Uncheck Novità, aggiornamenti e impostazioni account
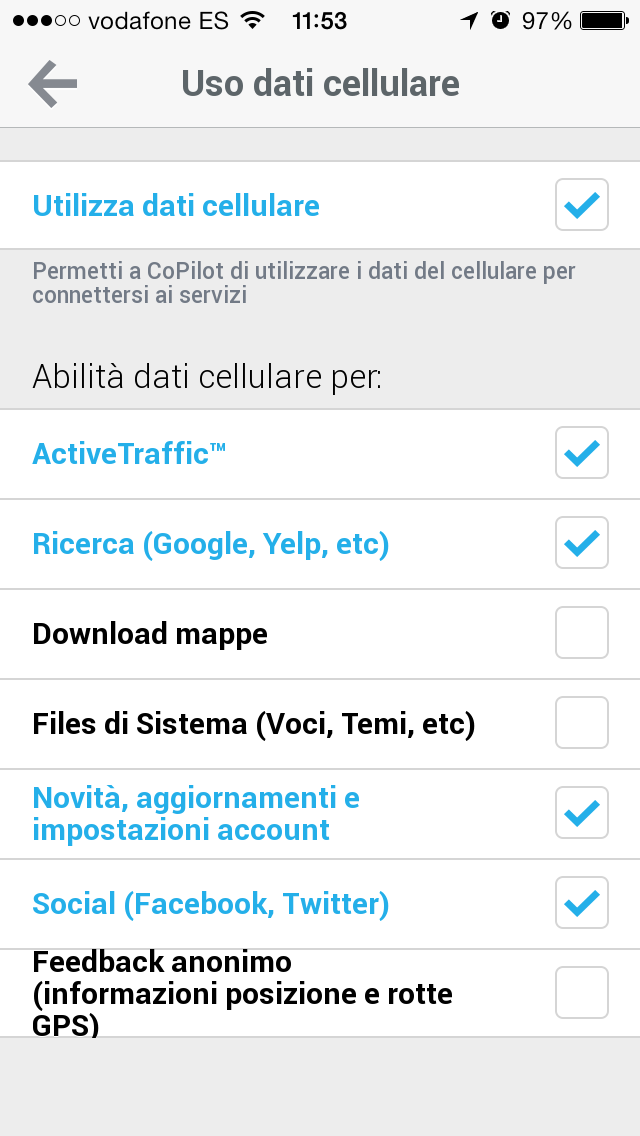 tap(581, 813)
